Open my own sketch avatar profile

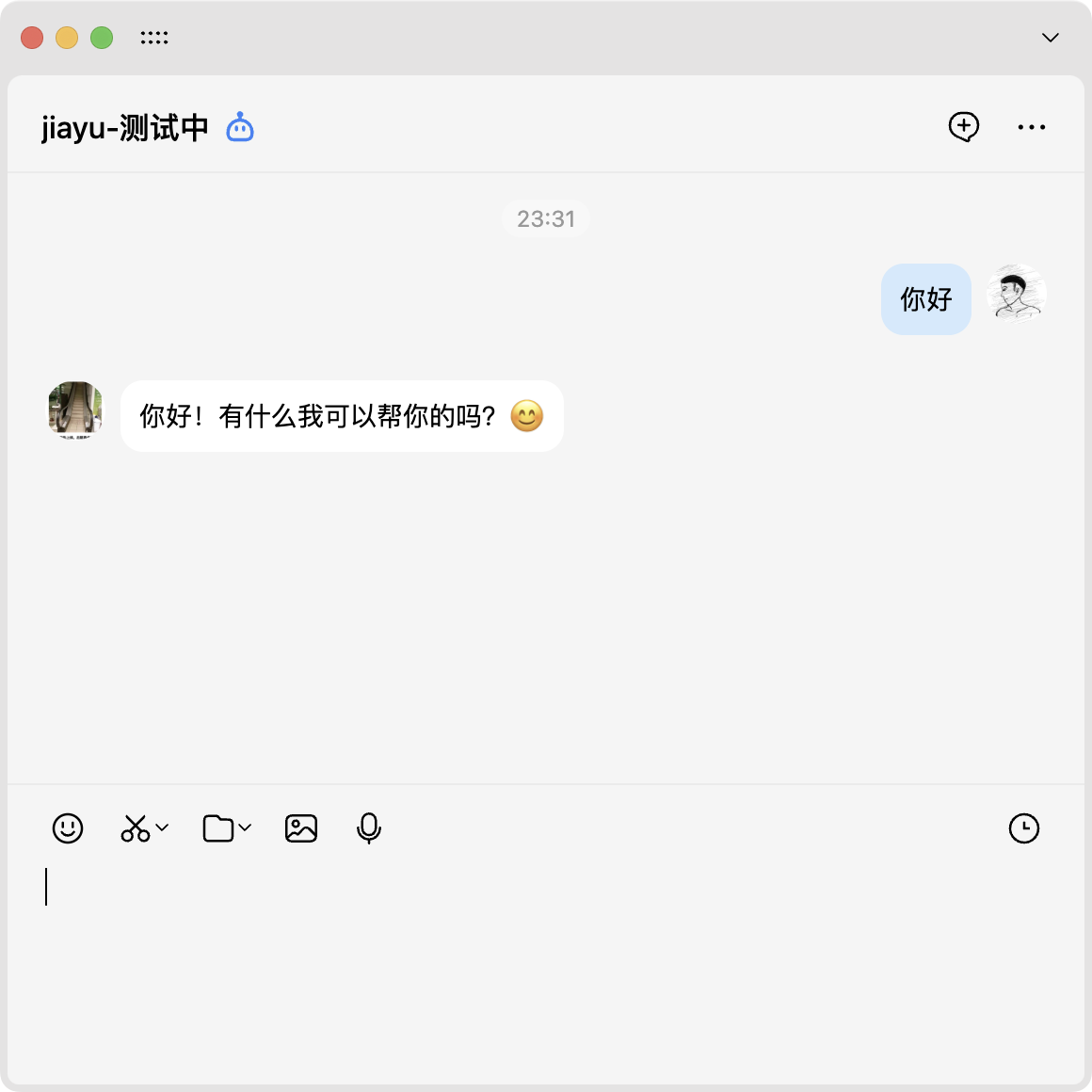point(1017,294)
